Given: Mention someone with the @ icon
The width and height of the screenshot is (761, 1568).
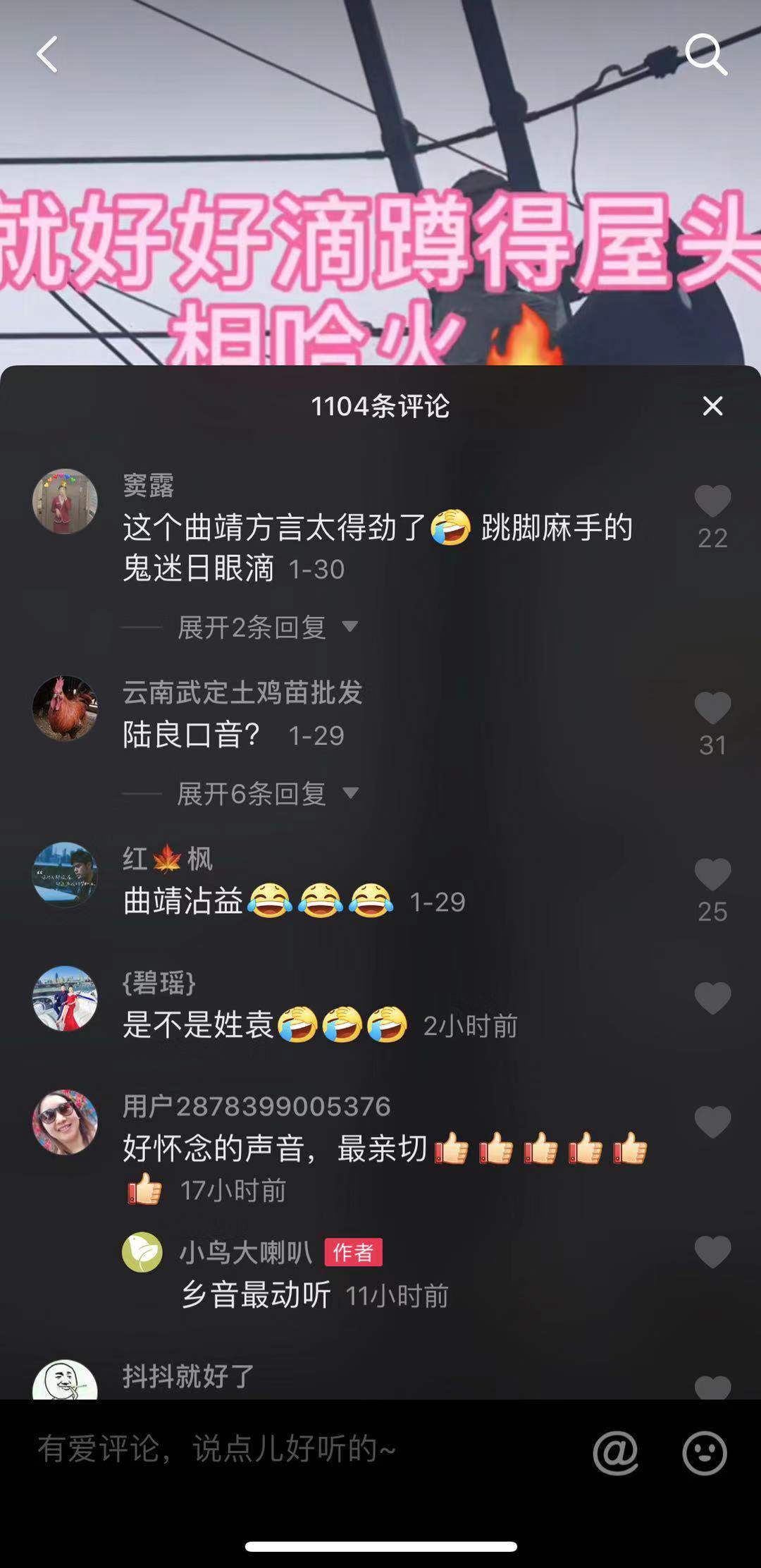Looking at the screenshot, I should click(615, 1452).
